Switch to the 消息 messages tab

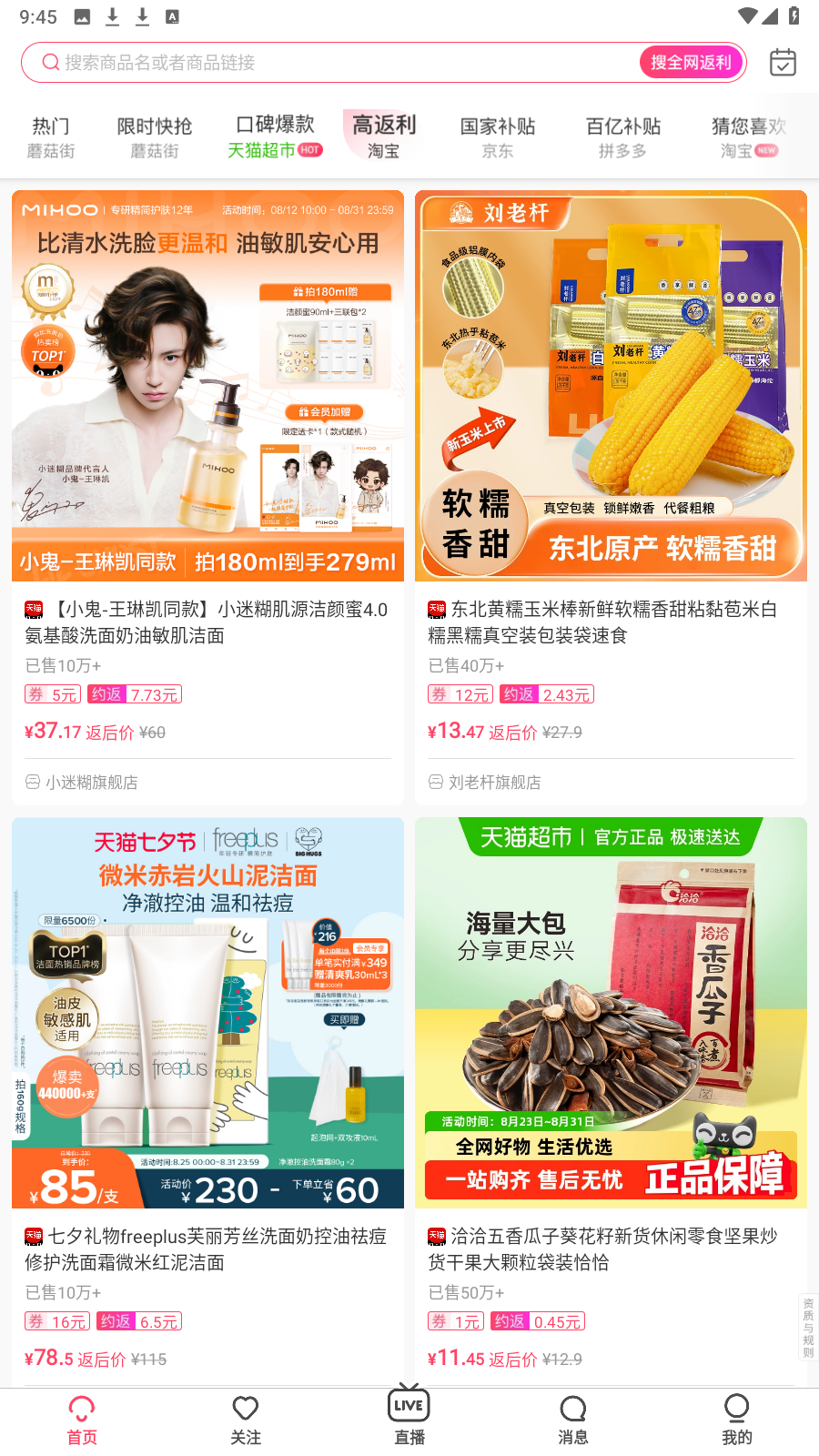pyautogui.click(x=573, y=1420)
